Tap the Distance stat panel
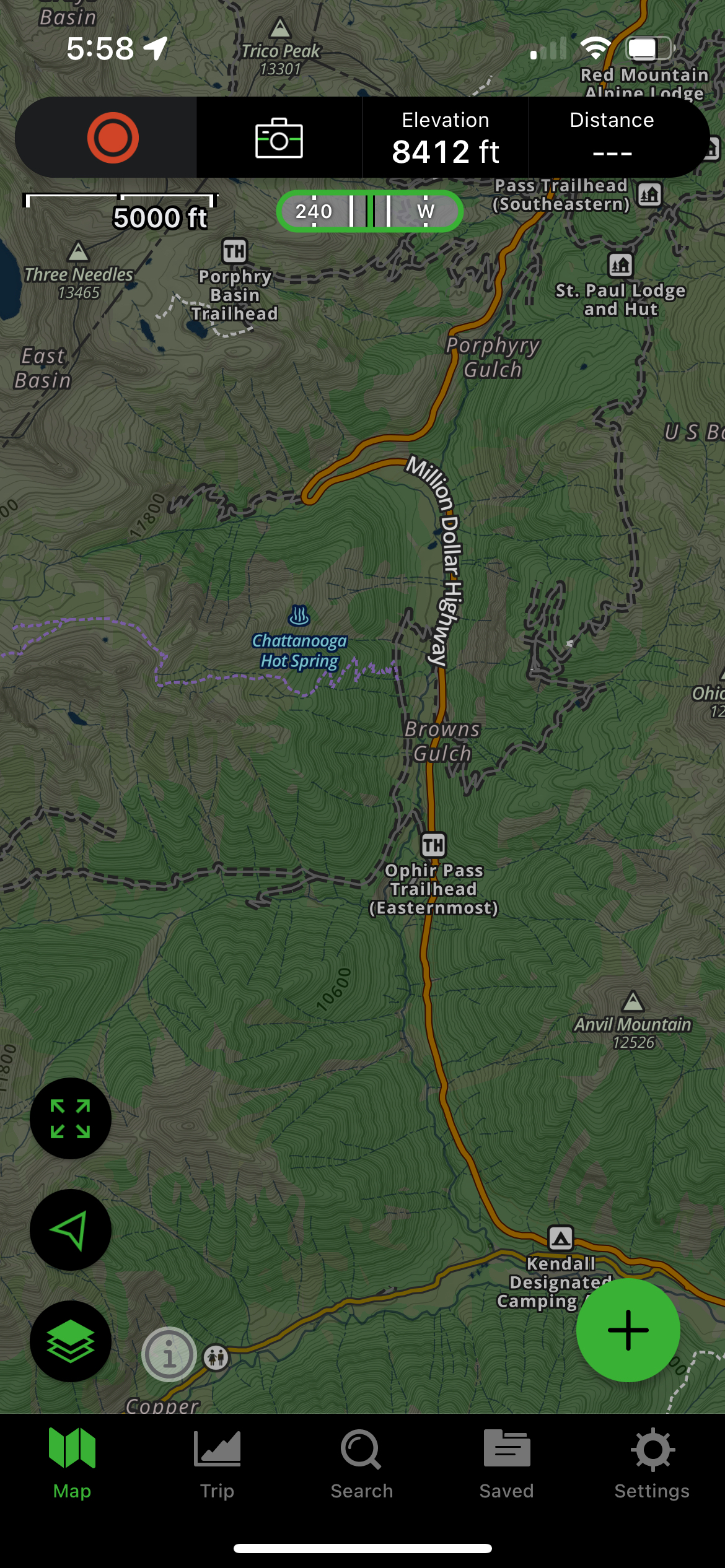The image size is (725, 1568). [x=612, y=137]
